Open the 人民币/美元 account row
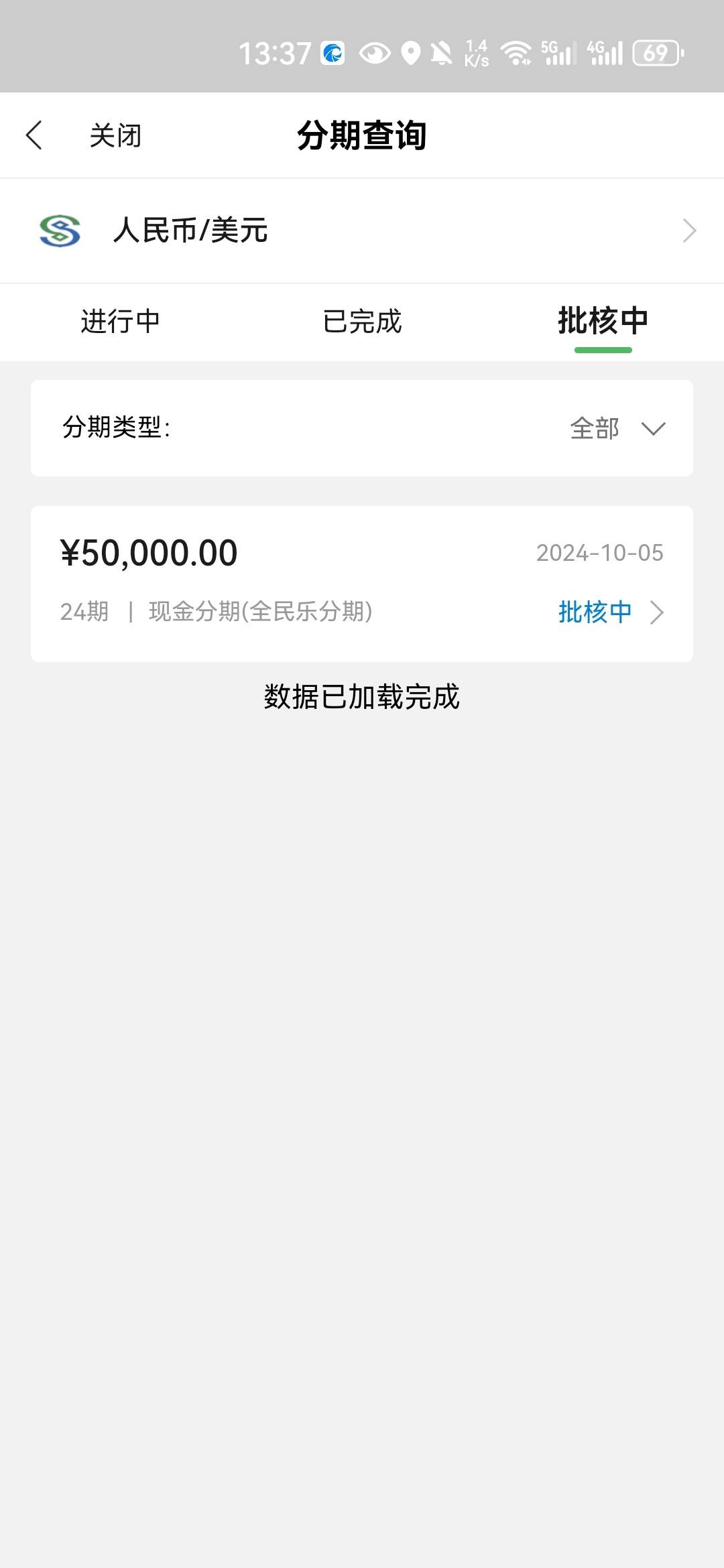The image size is (724, 1568). pos(362,231)
